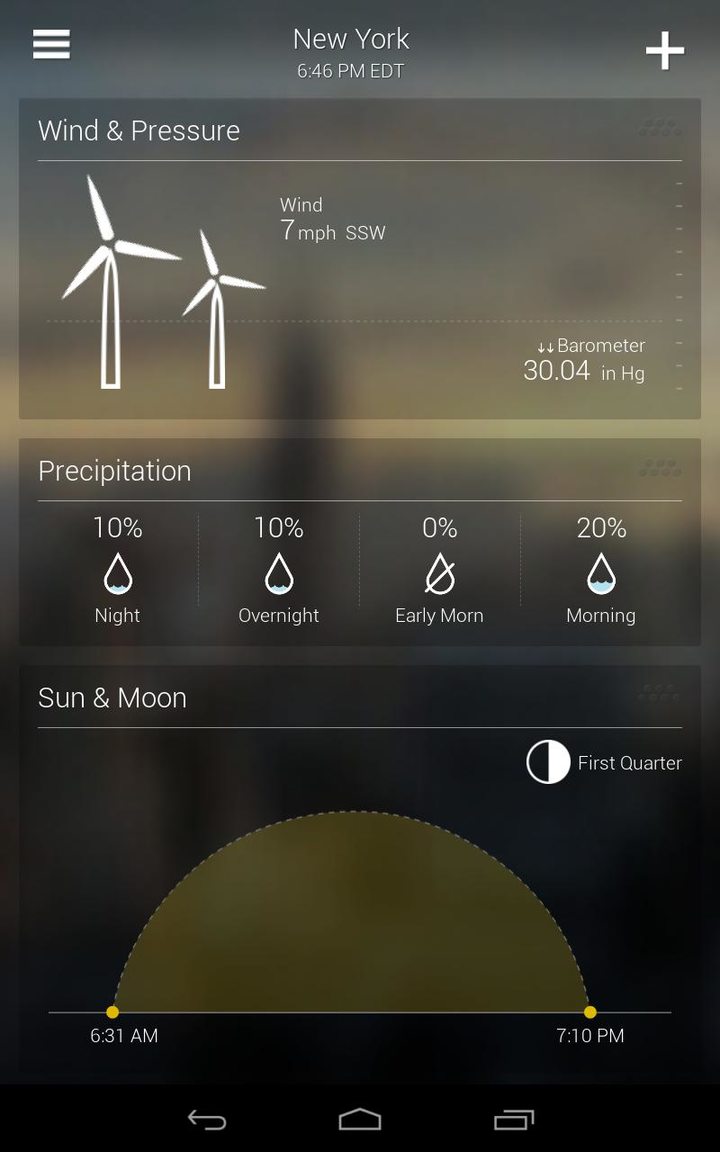The width and height of the screenshot is (720, 1152).
Task: Tap the Night precipitation droplet icon
Action: [117, 570]
